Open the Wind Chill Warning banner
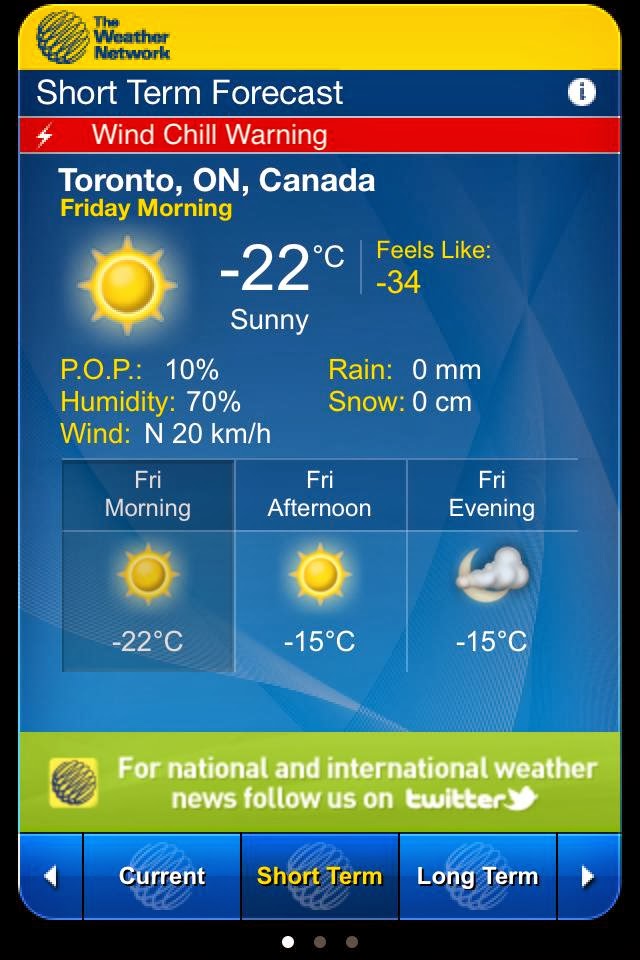The height and width of the screenshot is (960, 640). 320,135
